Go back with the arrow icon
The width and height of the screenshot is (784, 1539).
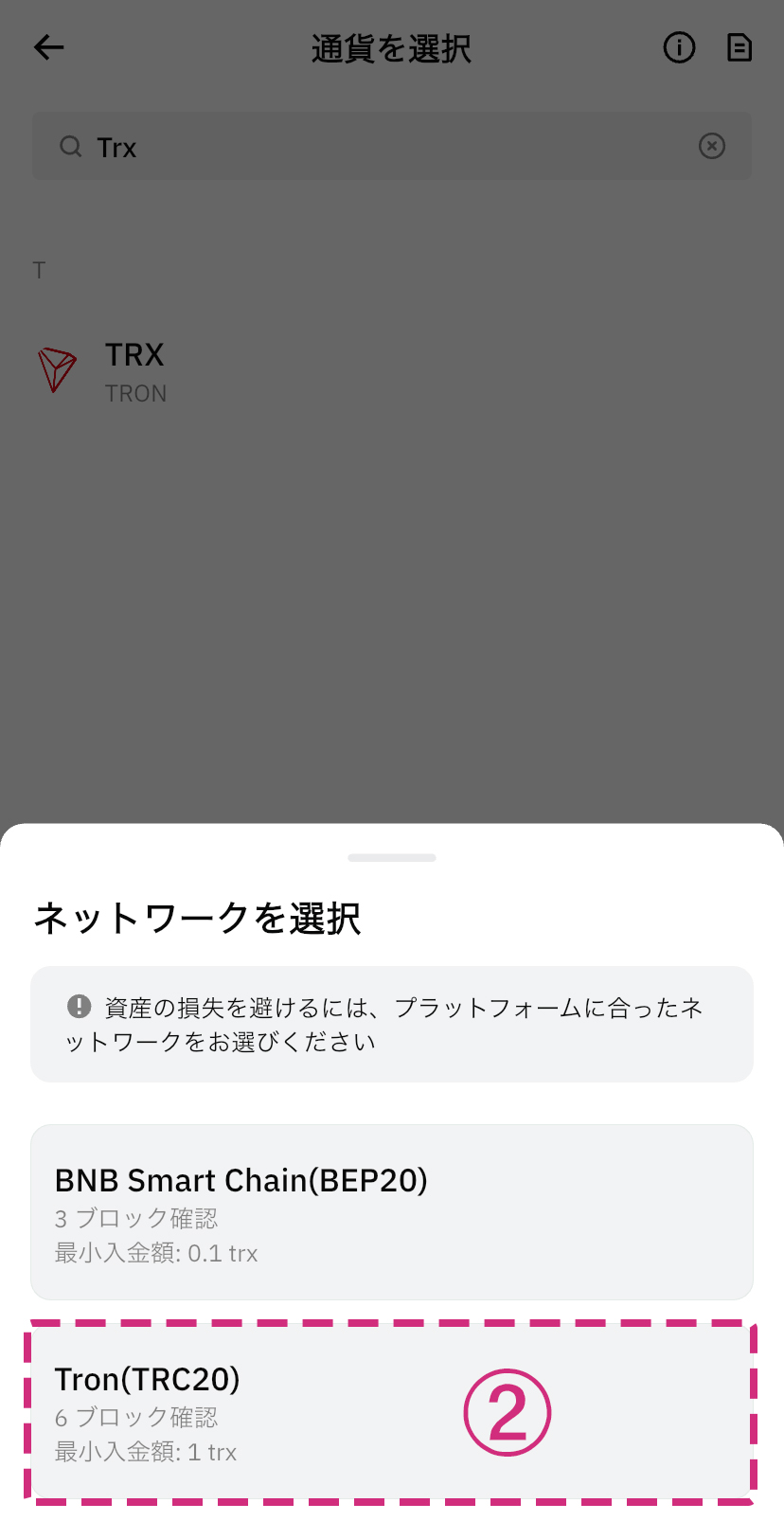pos(49,47)
